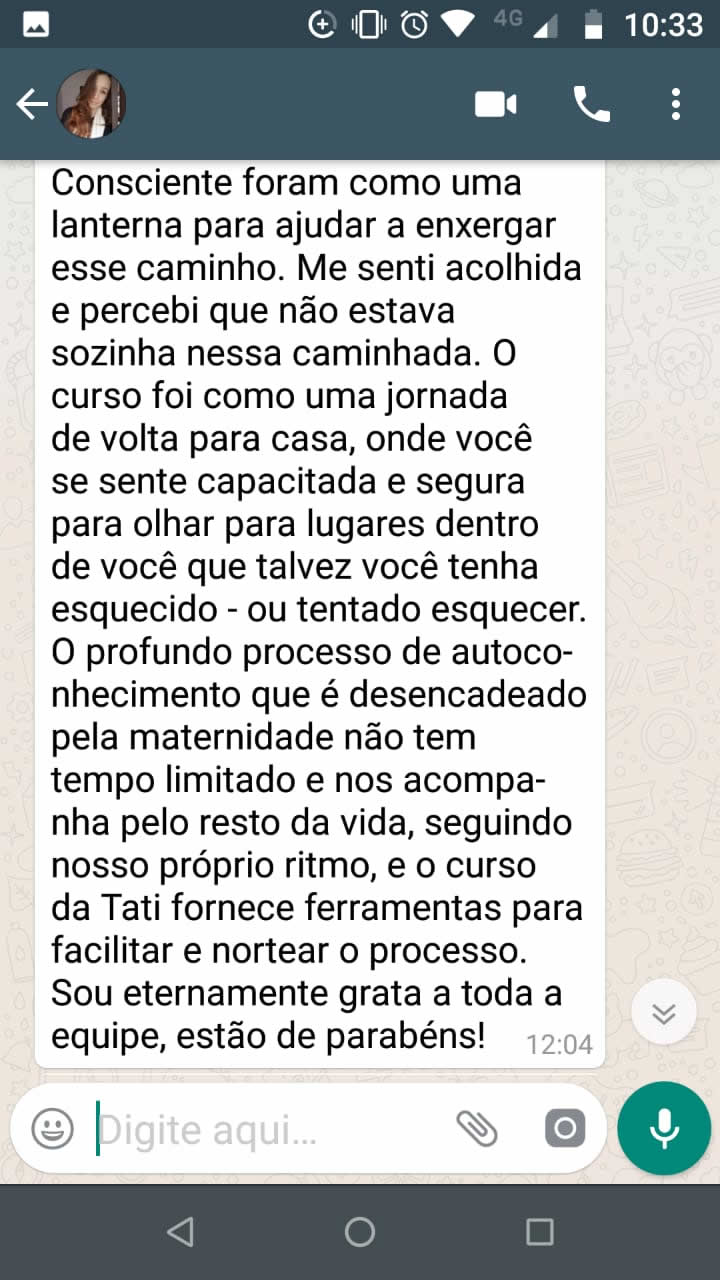
Task: Open the contact's profile picture
Action: [x=91, y=104]
